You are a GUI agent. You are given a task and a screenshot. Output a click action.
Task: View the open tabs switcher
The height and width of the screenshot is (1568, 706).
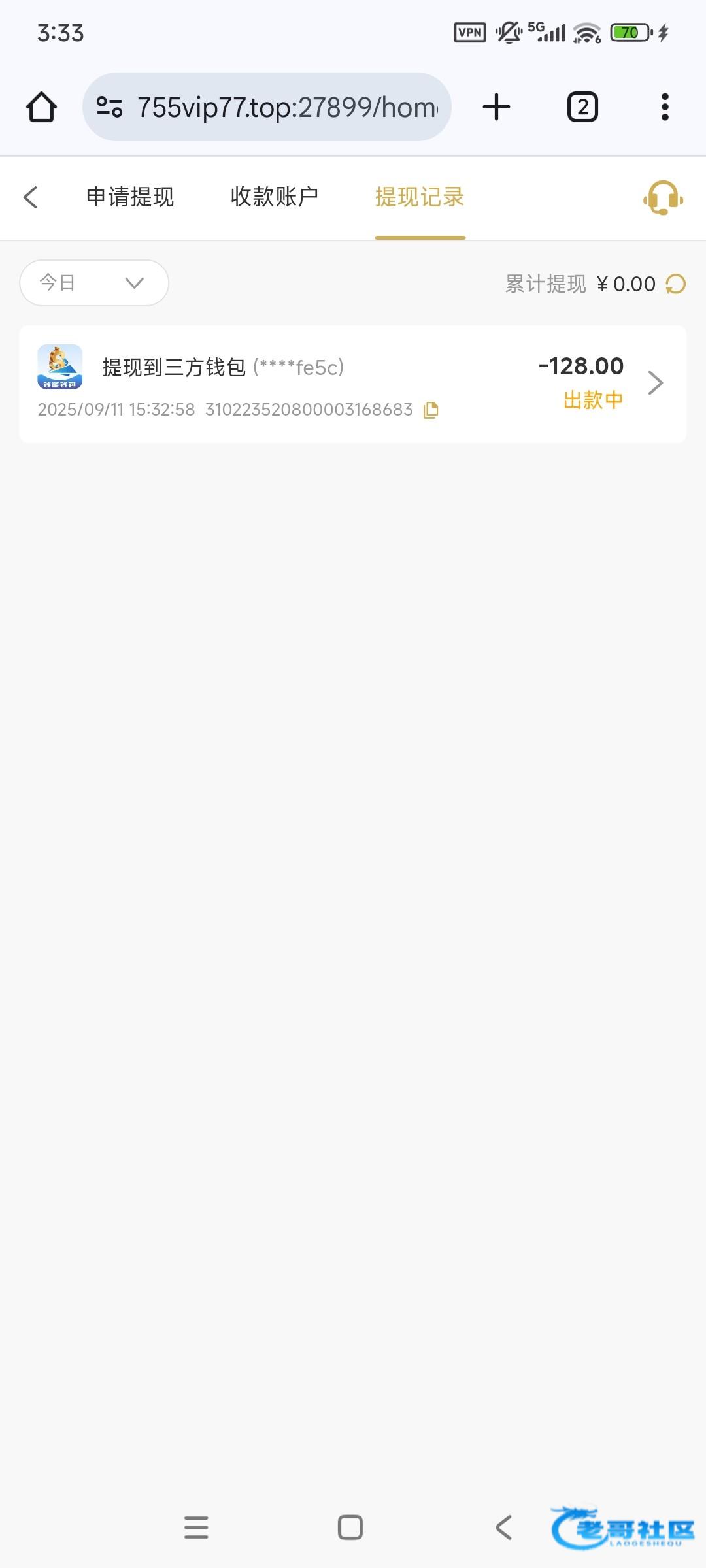point(582,107)
